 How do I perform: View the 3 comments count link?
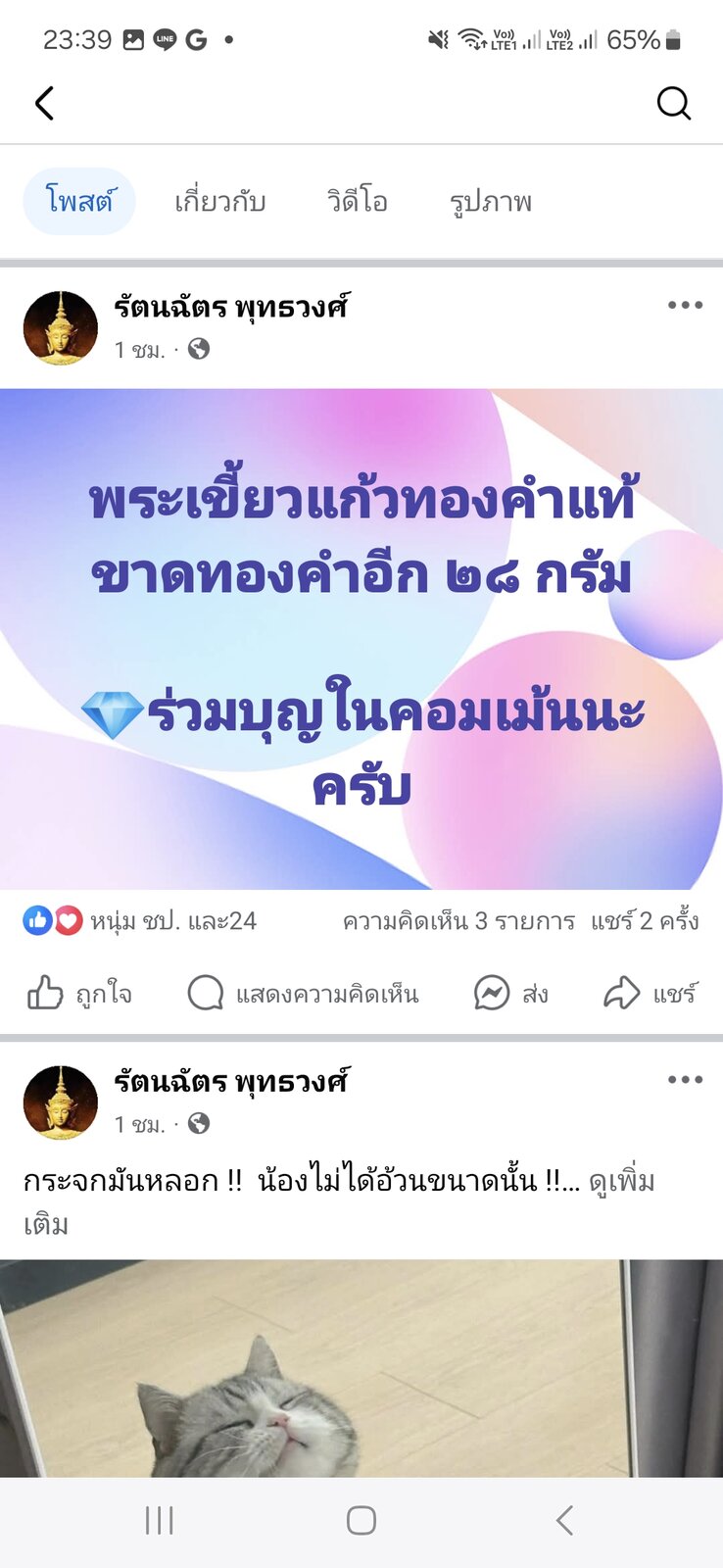(458, 921)
